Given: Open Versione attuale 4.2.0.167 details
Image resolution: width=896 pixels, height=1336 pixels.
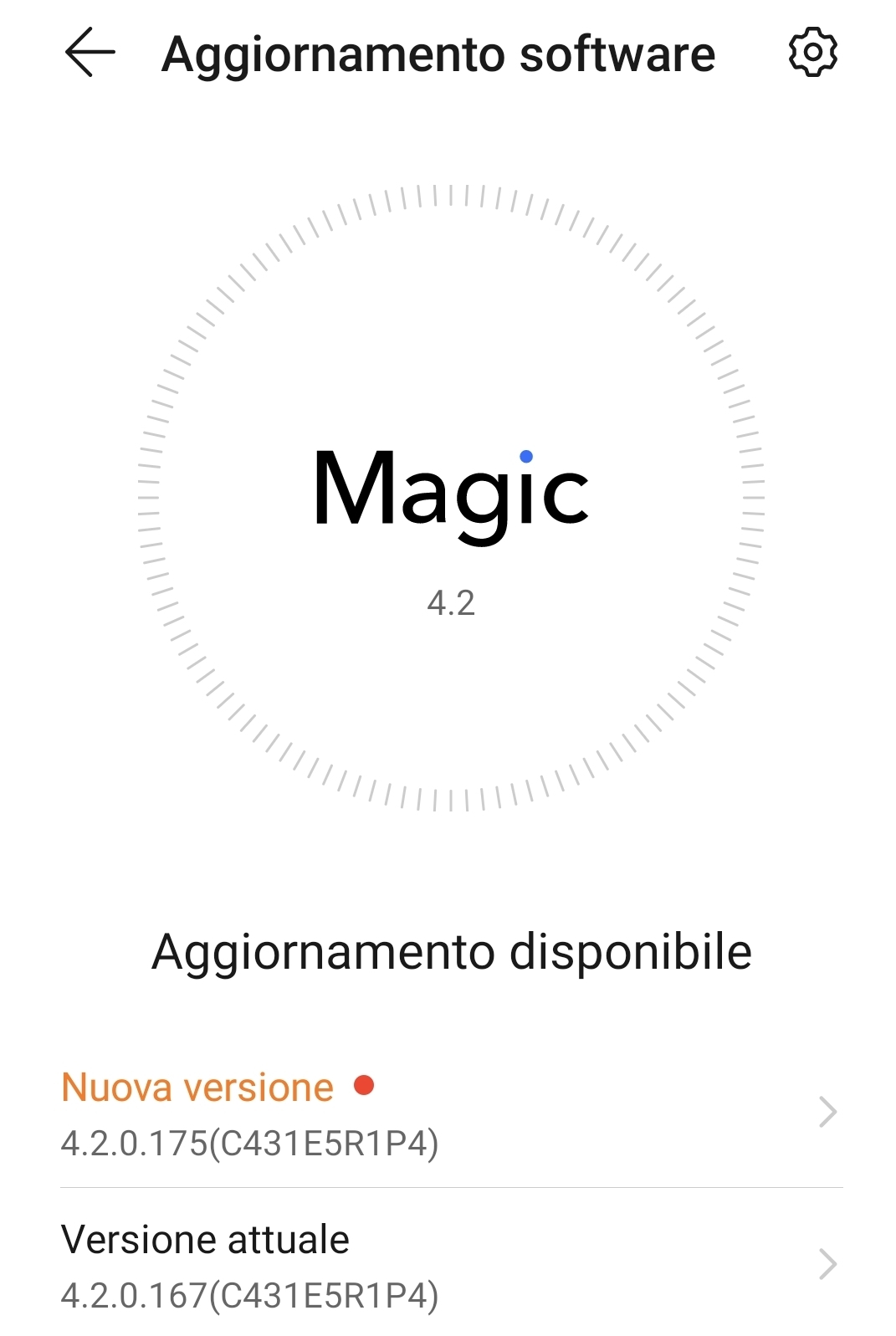Looking at the screenshot, I should [450, 1266].
